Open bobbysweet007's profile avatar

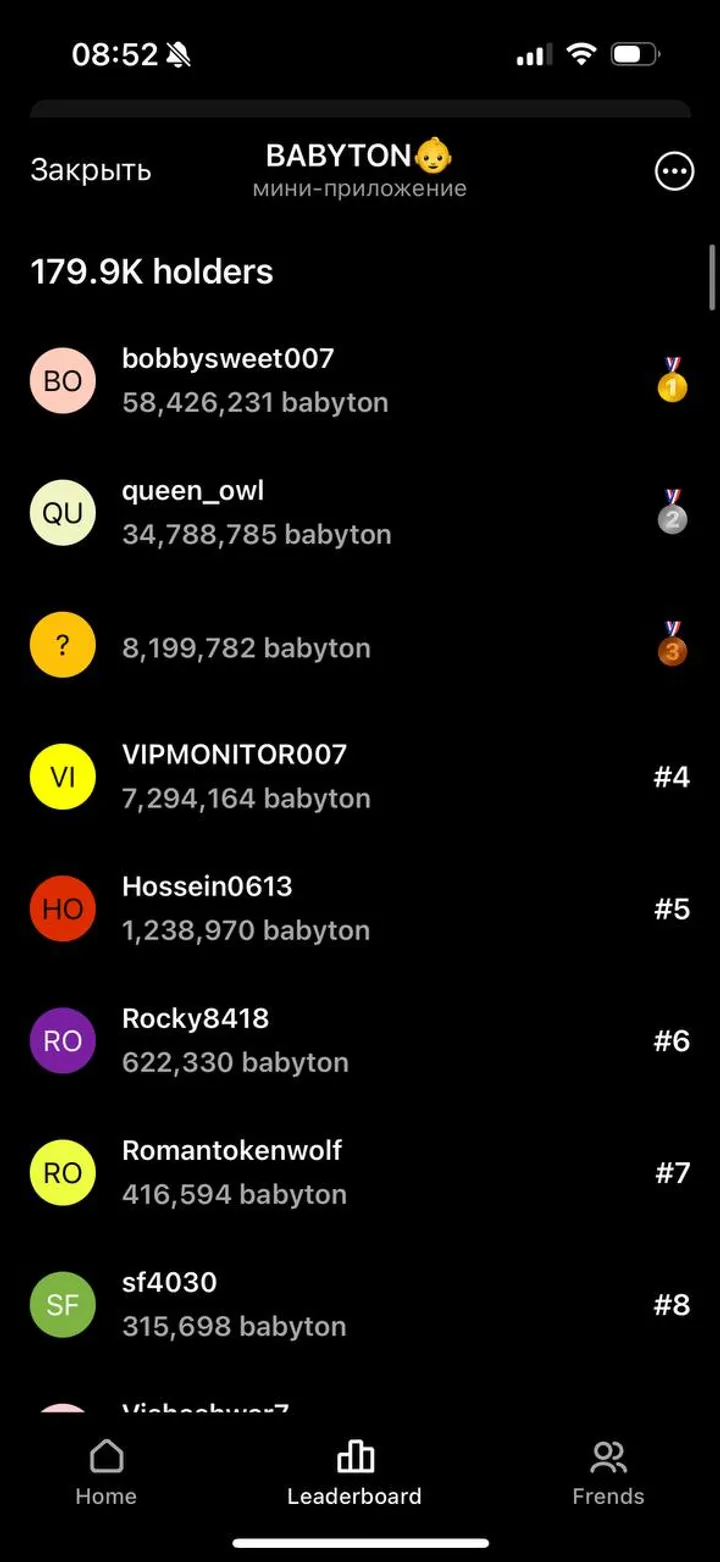[63, 381]
